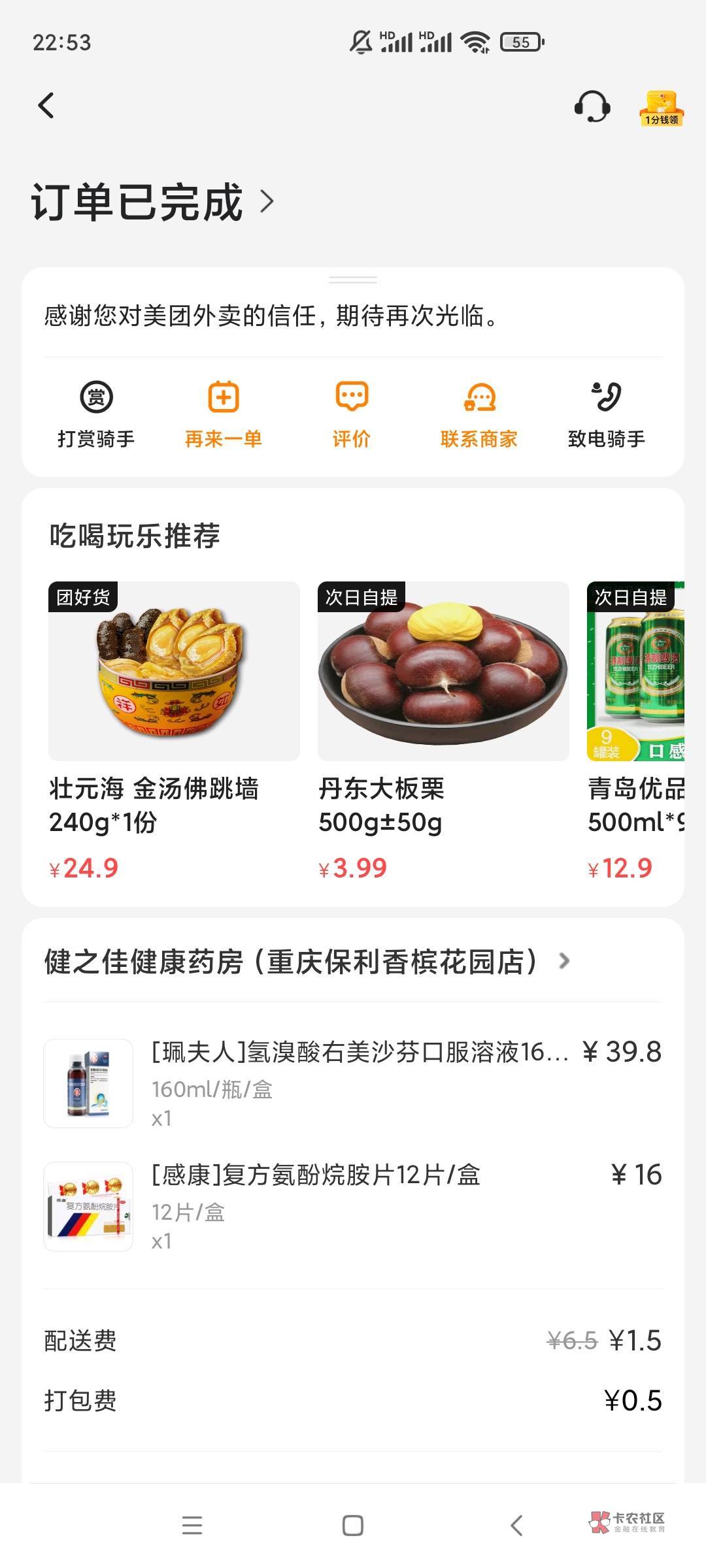Open the 1分钱领 coupon icon
706x1568 pixels.
(x=662, y=108)
